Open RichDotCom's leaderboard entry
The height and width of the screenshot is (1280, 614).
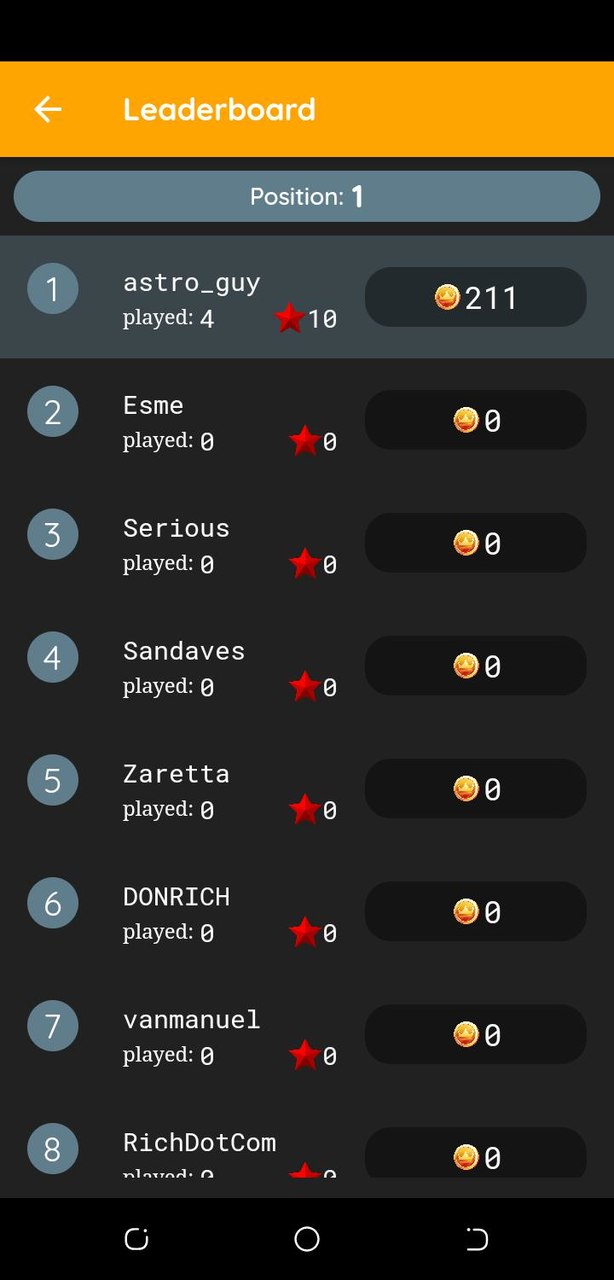(x=307, y=1147)
